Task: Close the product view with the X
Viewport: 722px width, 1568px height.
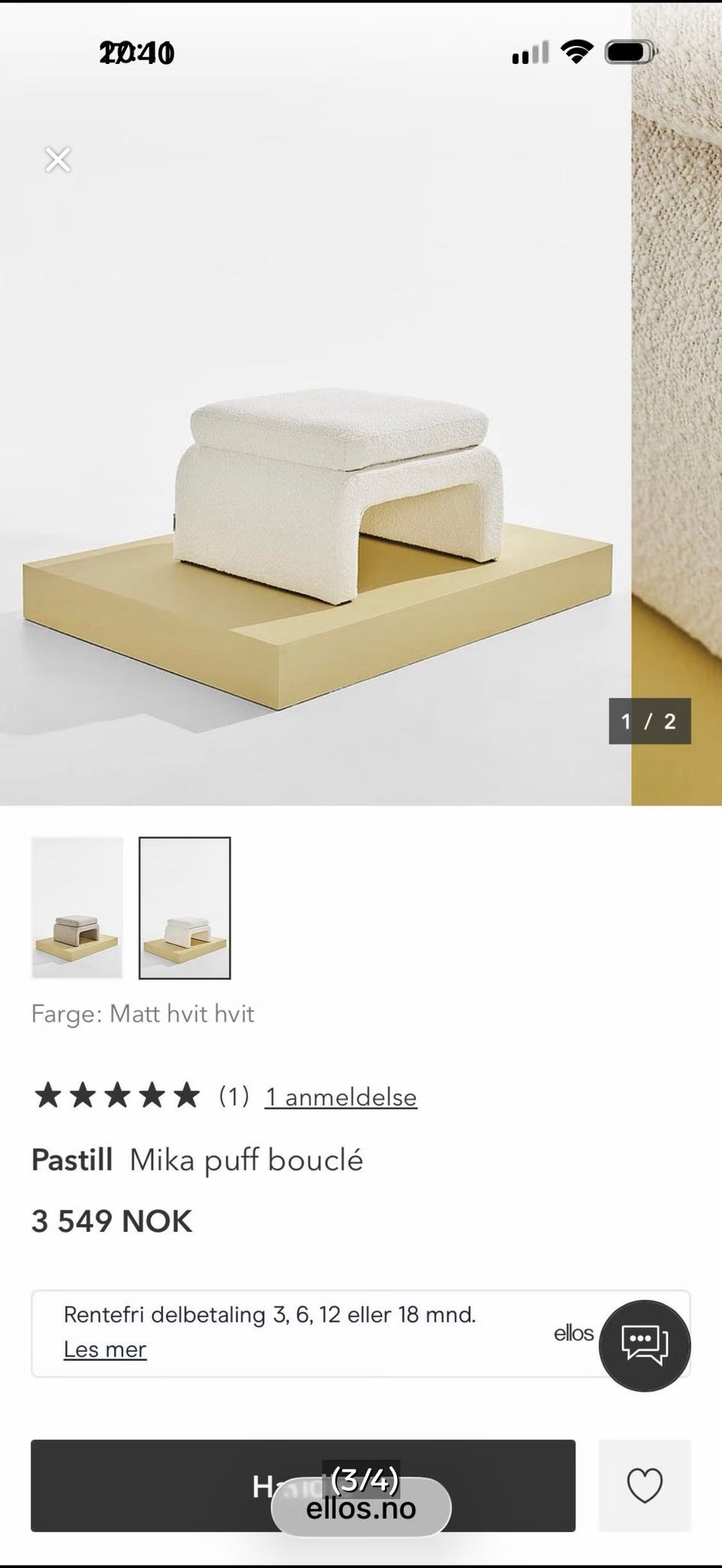Action: click(x=58, y=159)
